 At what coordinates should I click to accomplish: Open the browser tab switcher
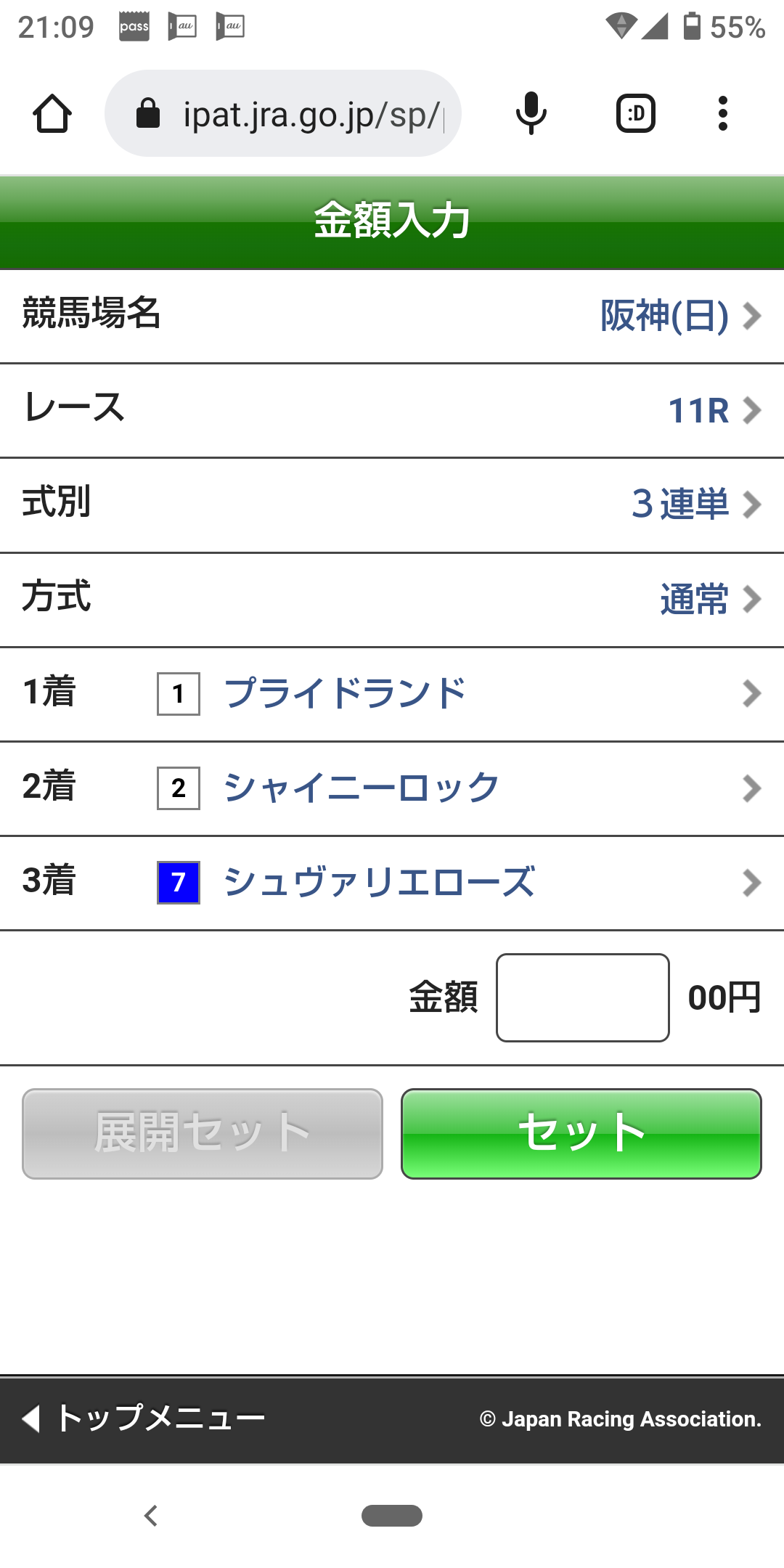coord(636,114)
